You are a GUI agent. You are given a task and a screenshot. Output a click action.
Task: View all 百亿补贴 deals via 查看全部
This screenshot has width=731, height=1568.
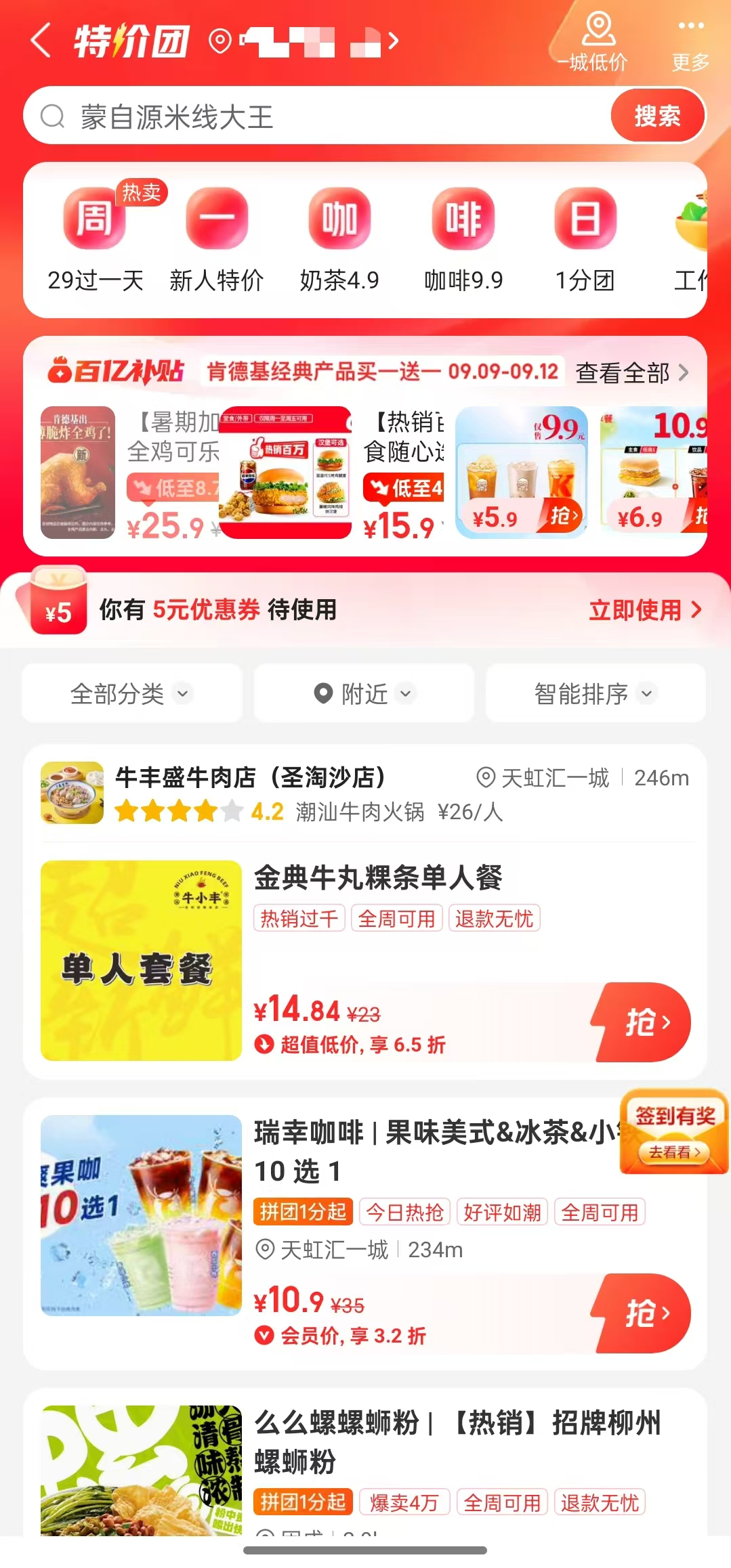click(631, 372)
